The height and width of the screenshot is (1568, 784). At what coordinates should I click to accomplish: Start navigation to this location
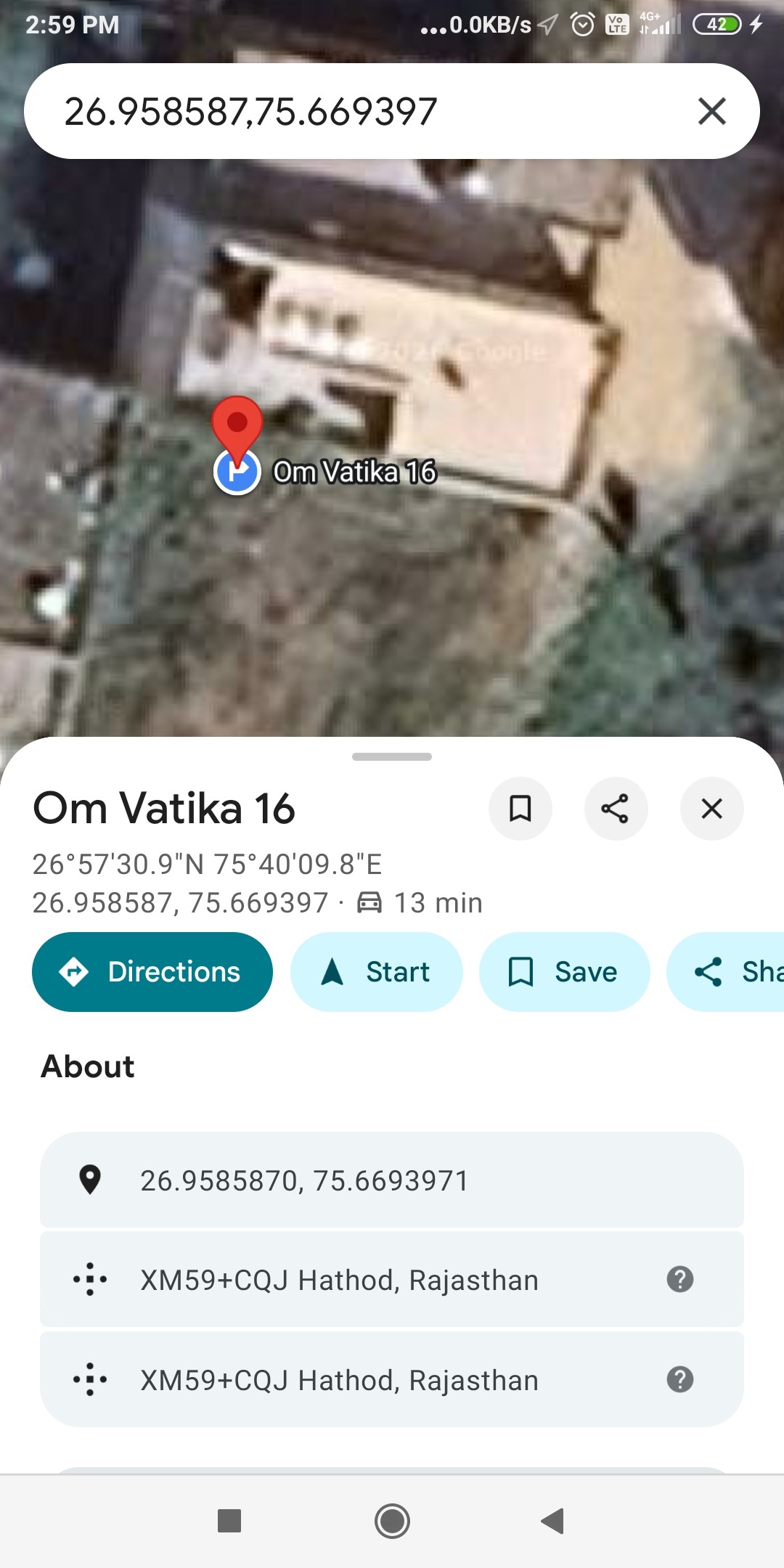point(376,971)
